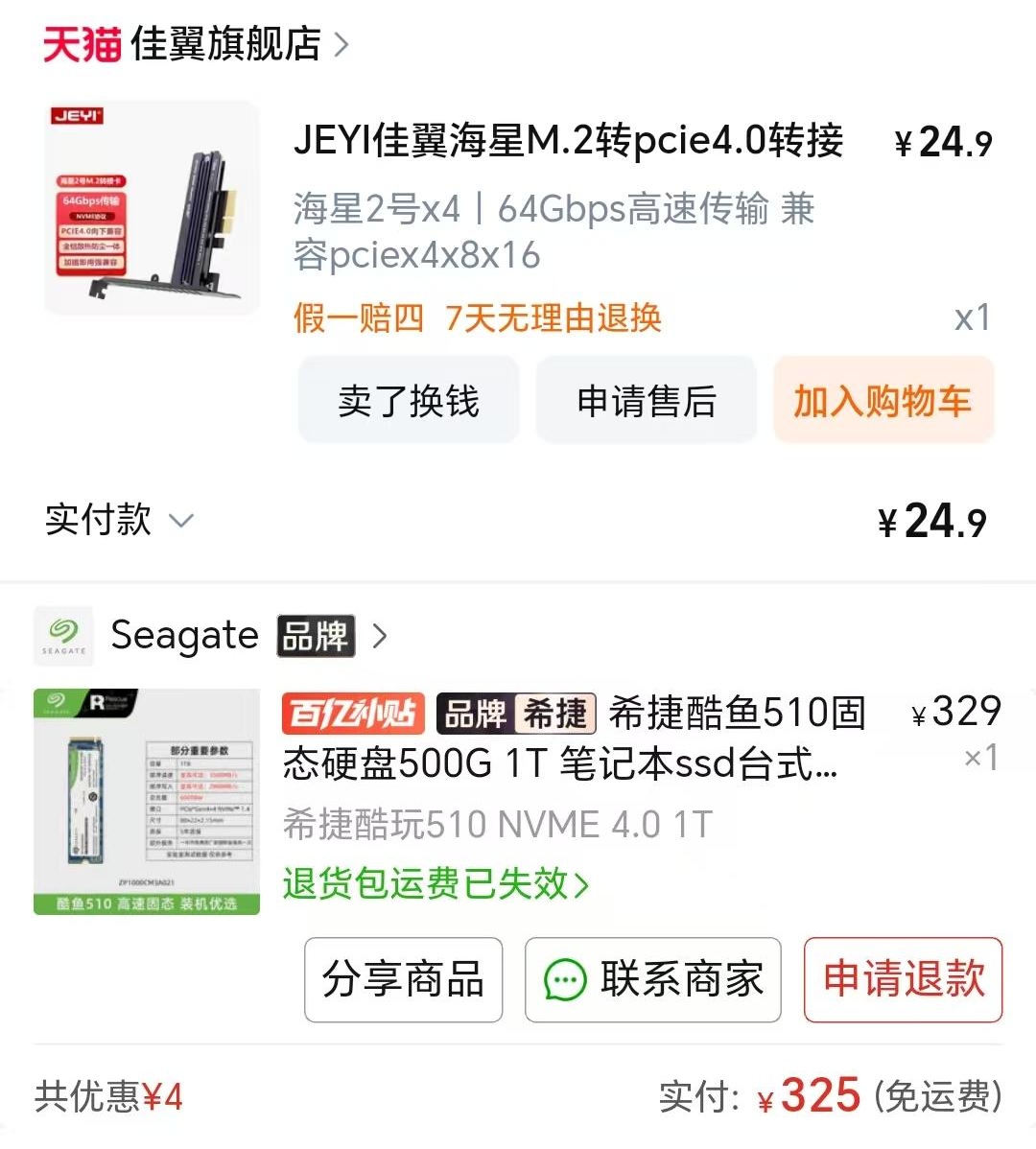Open 佳翼旗舰店 store via its arrow
Image resolution: width=1036 pixels, height=1149 pixels.
pos(341,42)
